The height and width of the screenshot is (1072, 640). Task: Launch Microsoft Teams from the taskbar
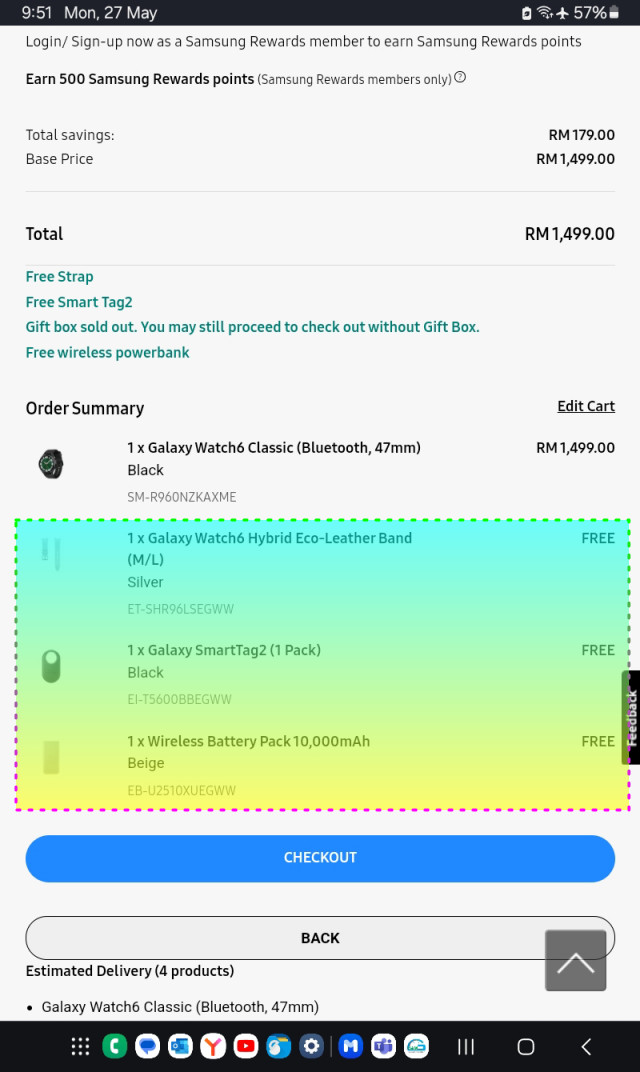tap(384, 1046)
